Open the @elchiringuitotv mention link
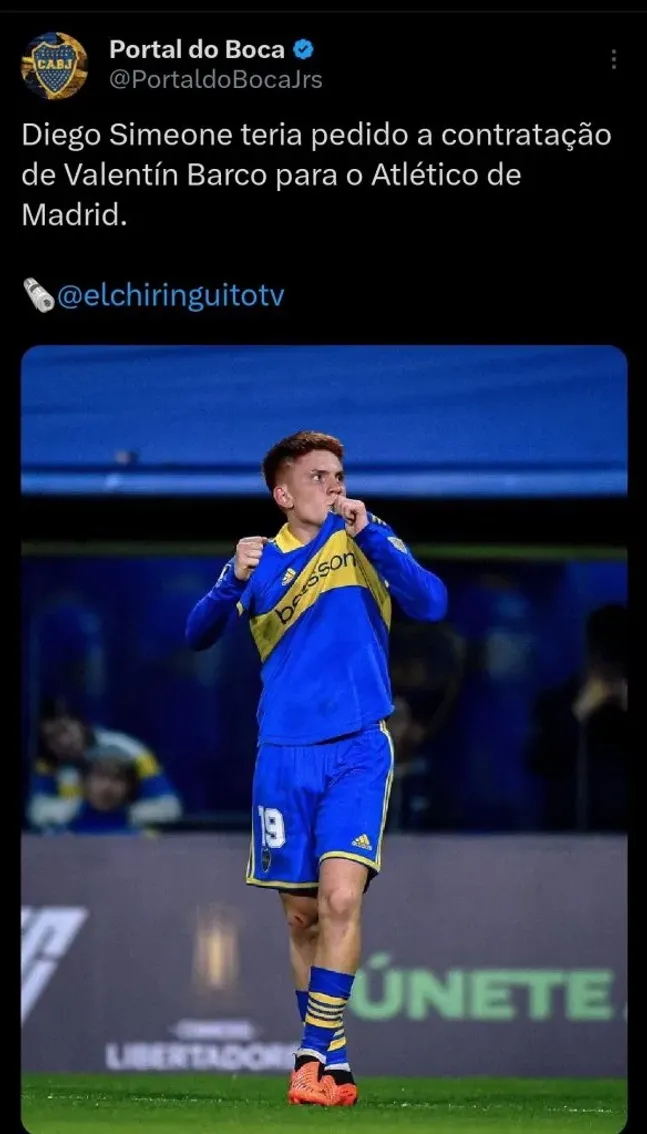The width and height of the screenshot is (647, 1134). pyautogui.click(x=171, y=296)
